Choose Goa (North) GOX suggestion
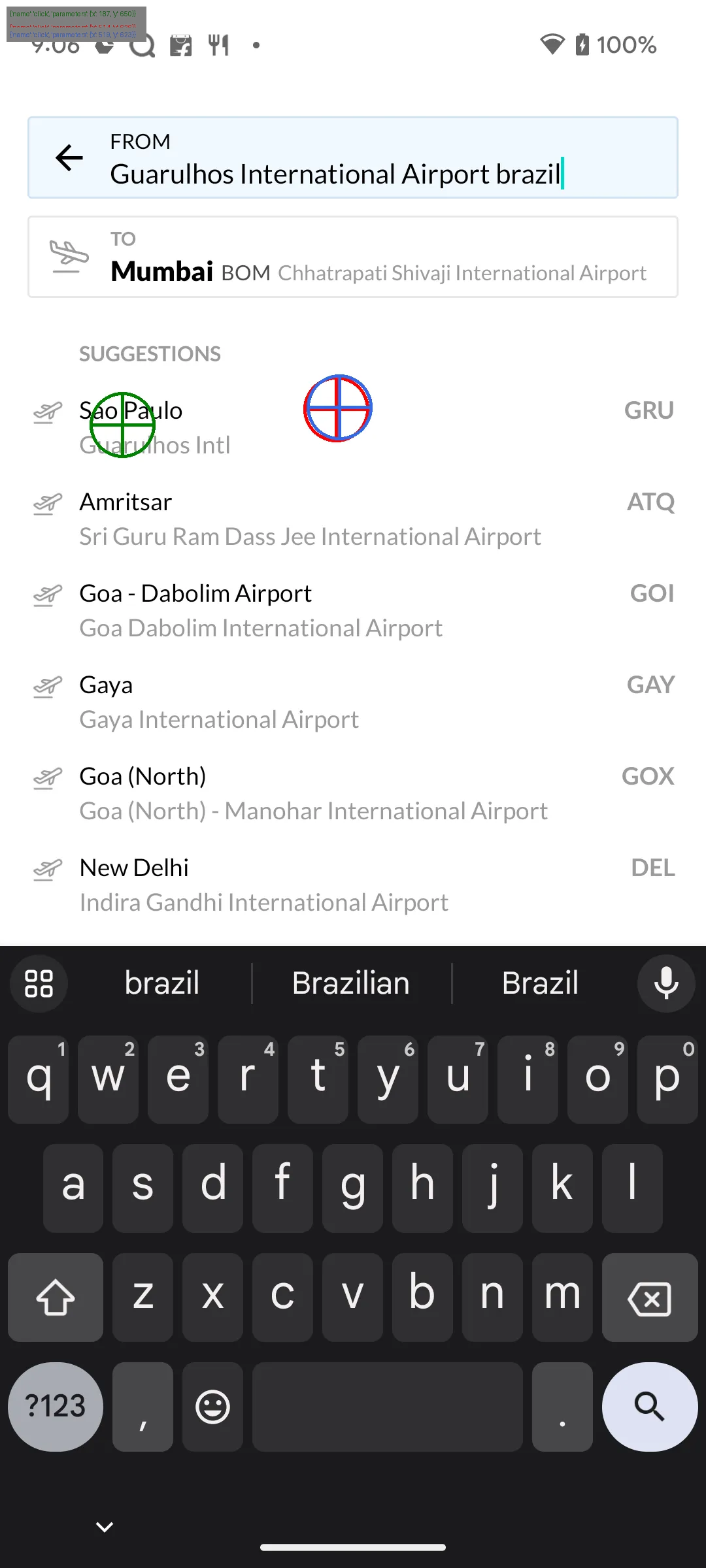The image size is (706, 1568). click(x=353, y=793)
